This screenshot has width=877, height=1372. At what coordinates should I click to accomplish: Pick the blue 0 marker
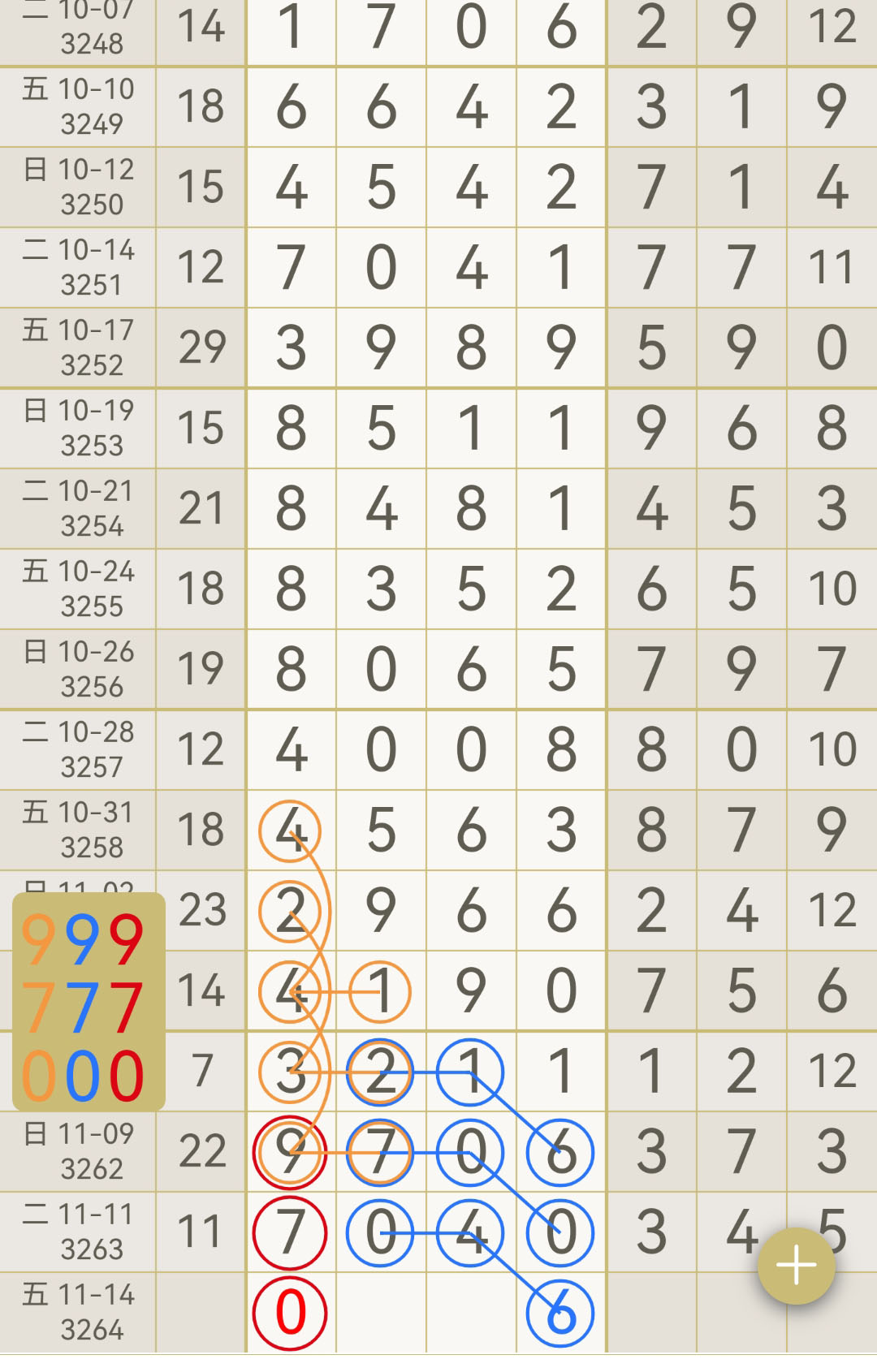tap(82, 1076)
